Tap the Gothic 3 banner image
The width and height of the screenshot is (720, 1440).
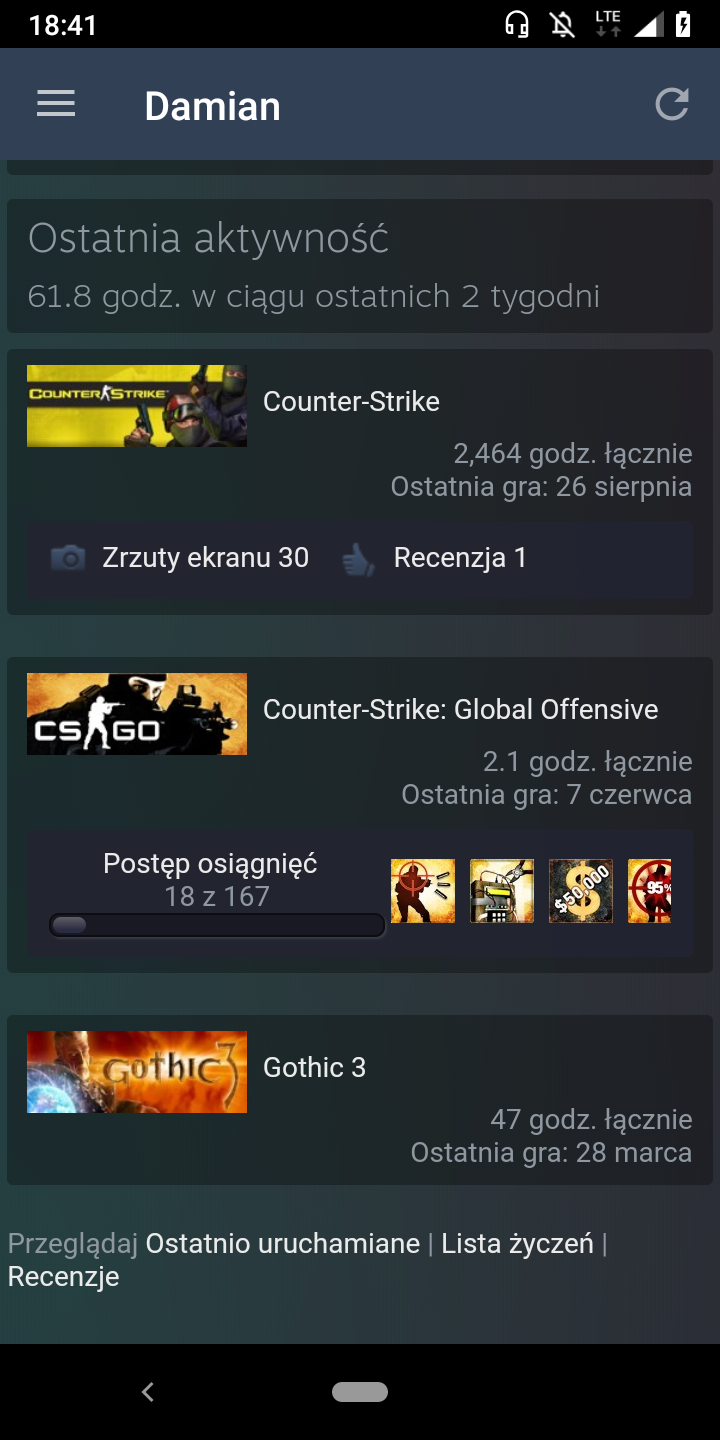pyautogui.click(x=137, y=1072)
